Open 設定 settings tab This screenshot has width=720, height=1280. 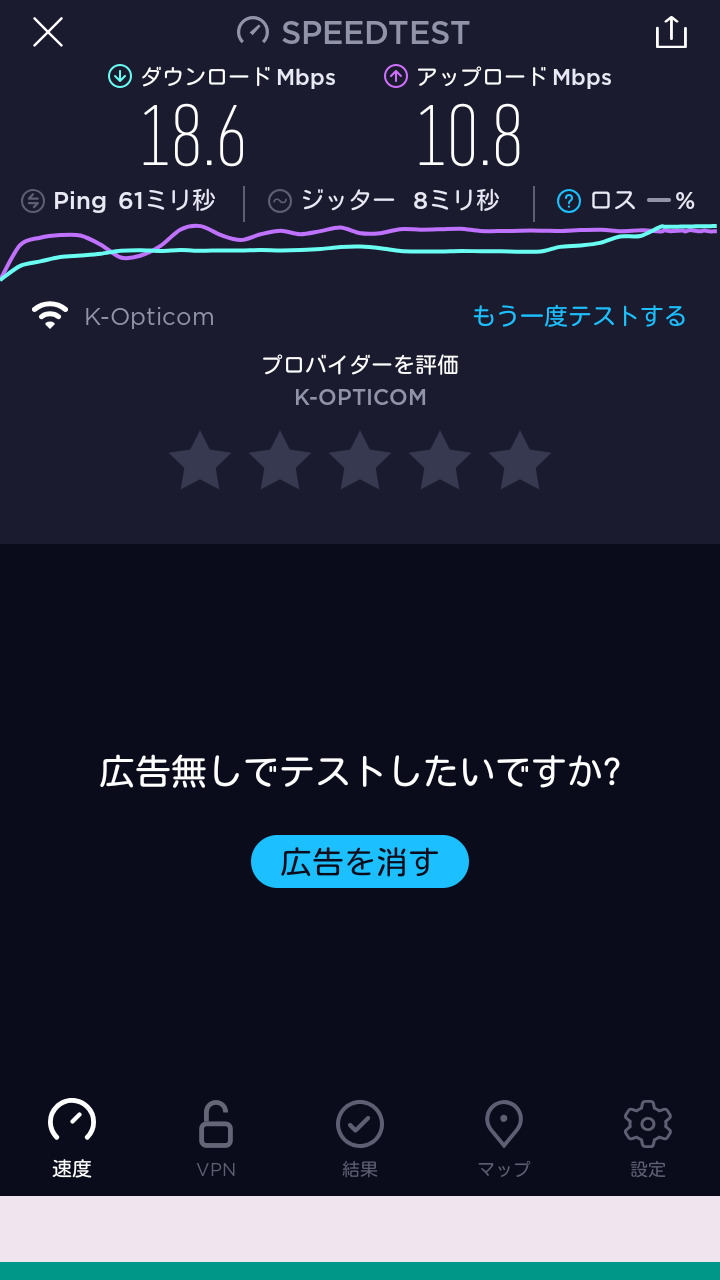tap(648, 1138)
